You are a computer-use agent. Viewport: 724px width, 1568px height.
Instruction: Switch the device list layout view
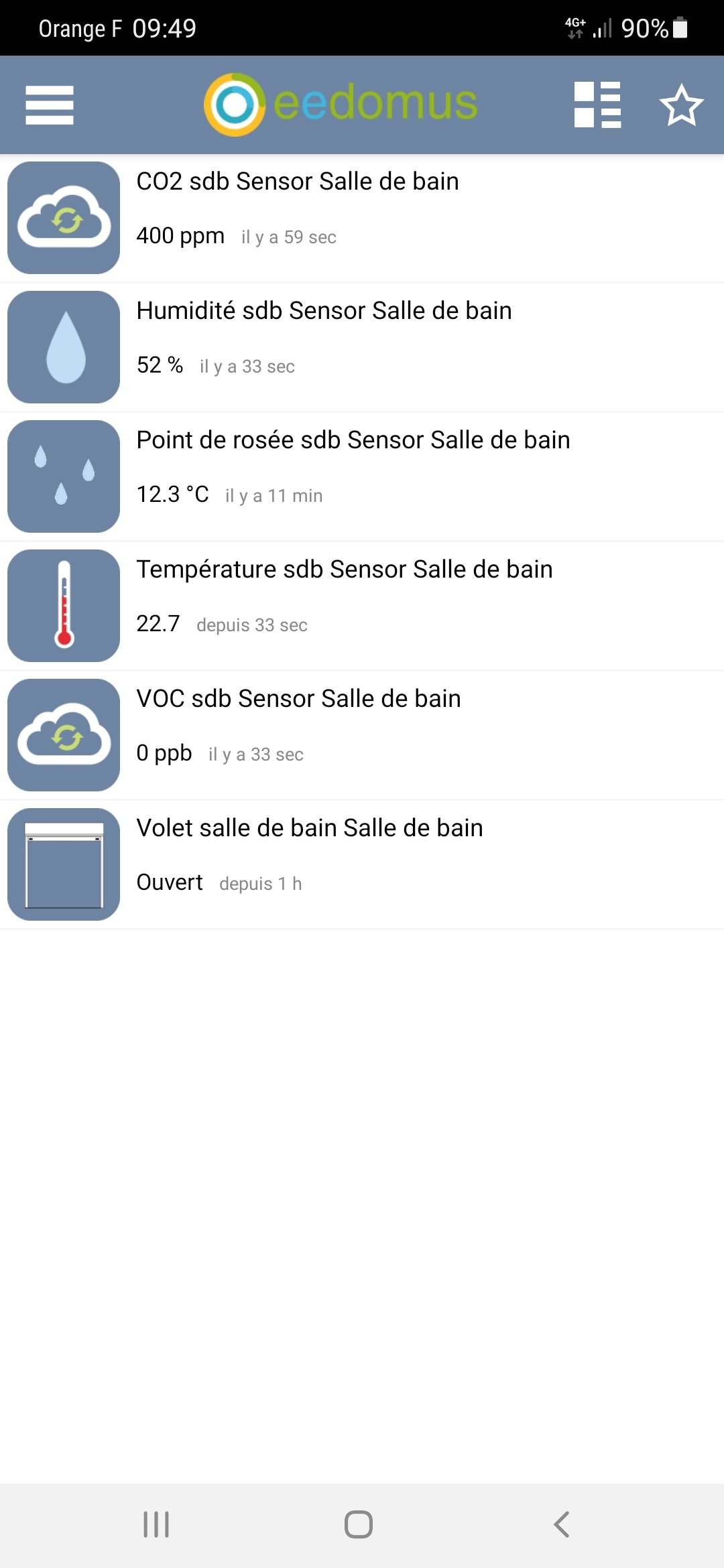point(597,105)
